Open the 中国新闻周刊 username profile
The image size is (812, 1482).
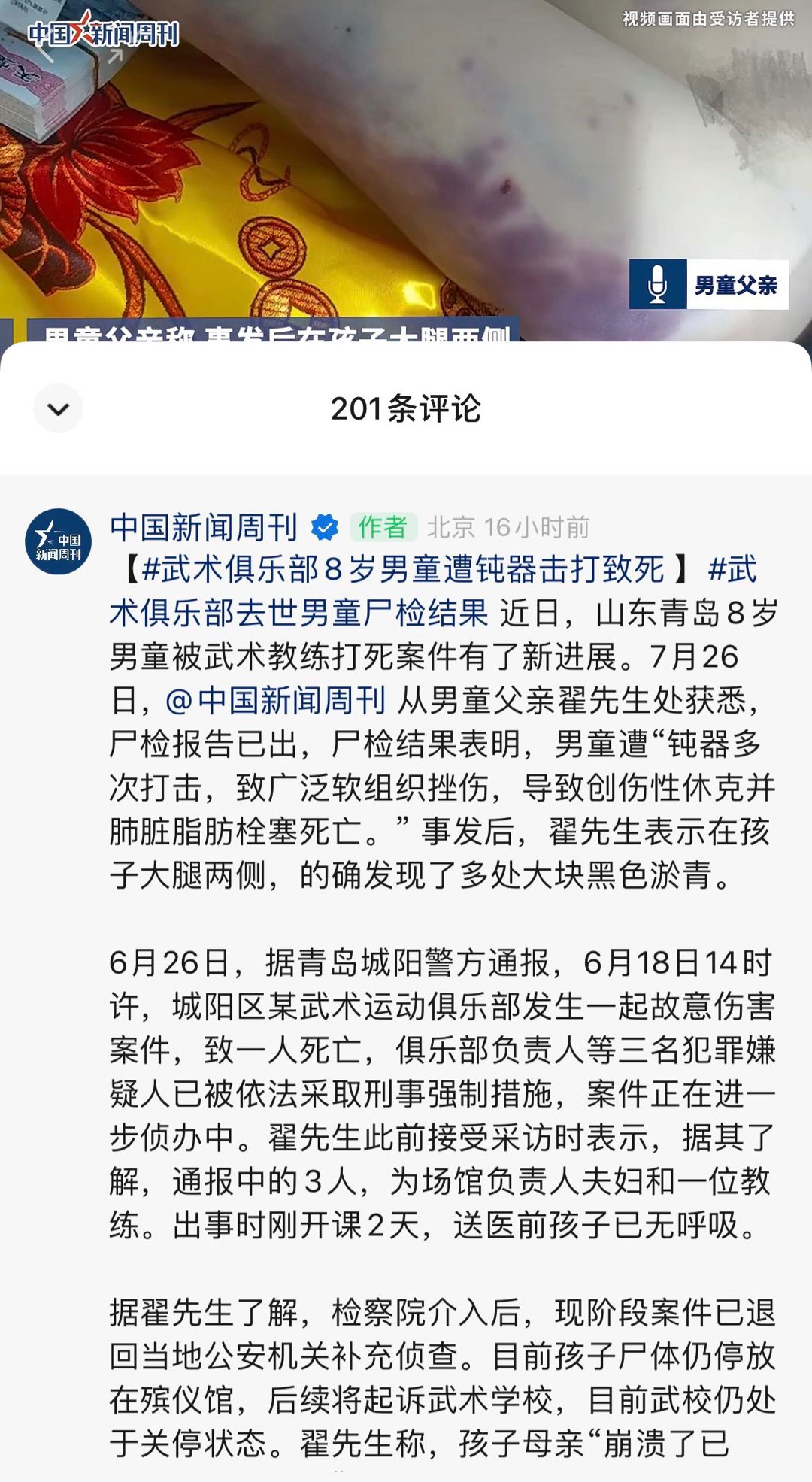click(x=204, y=527)
